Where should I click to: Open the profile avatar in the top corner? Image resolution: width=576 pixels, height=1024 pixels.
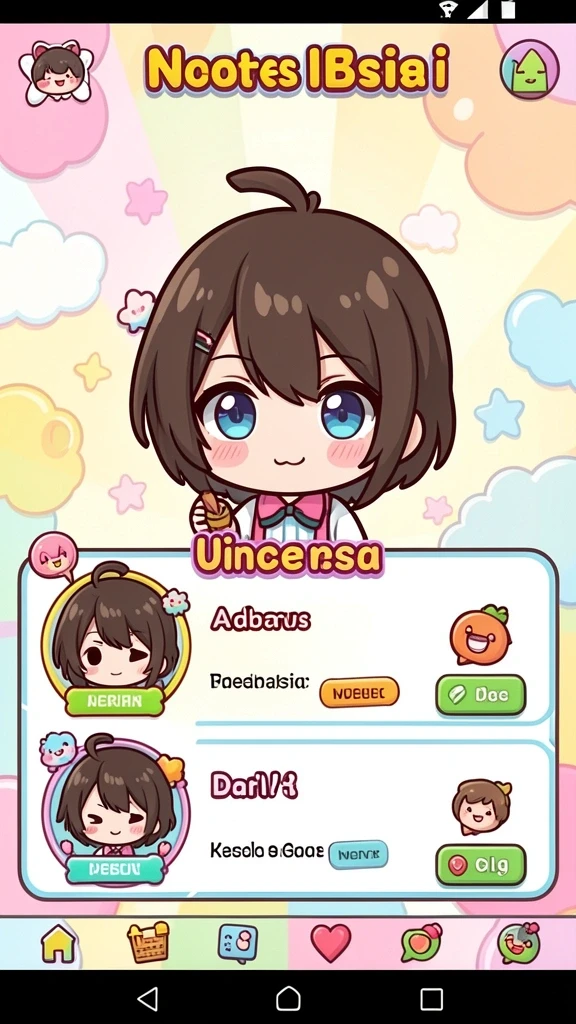click(56, 71)
